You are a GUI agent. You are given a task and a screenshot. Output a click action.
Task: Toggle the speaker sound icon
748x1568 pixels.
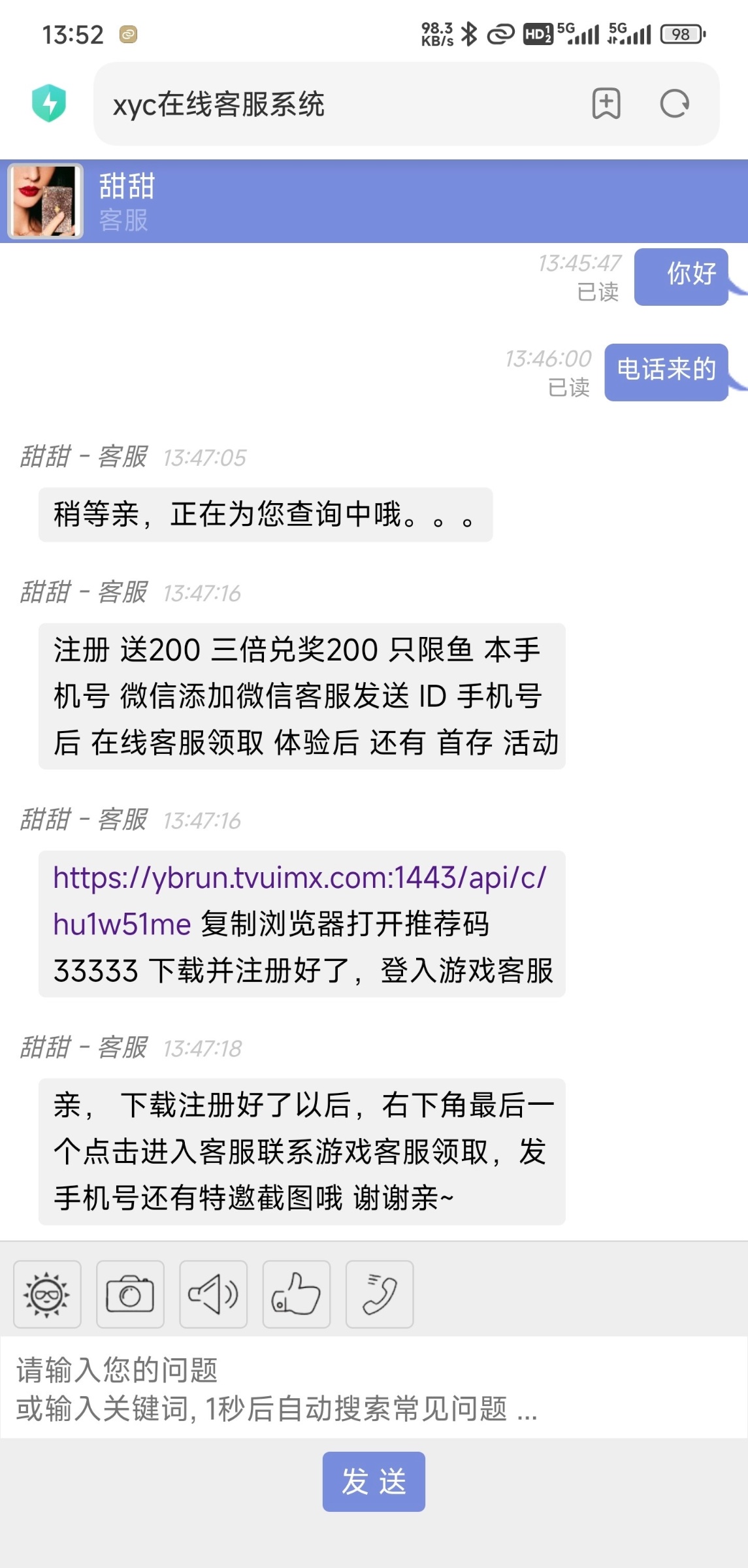click(213, 1294)
